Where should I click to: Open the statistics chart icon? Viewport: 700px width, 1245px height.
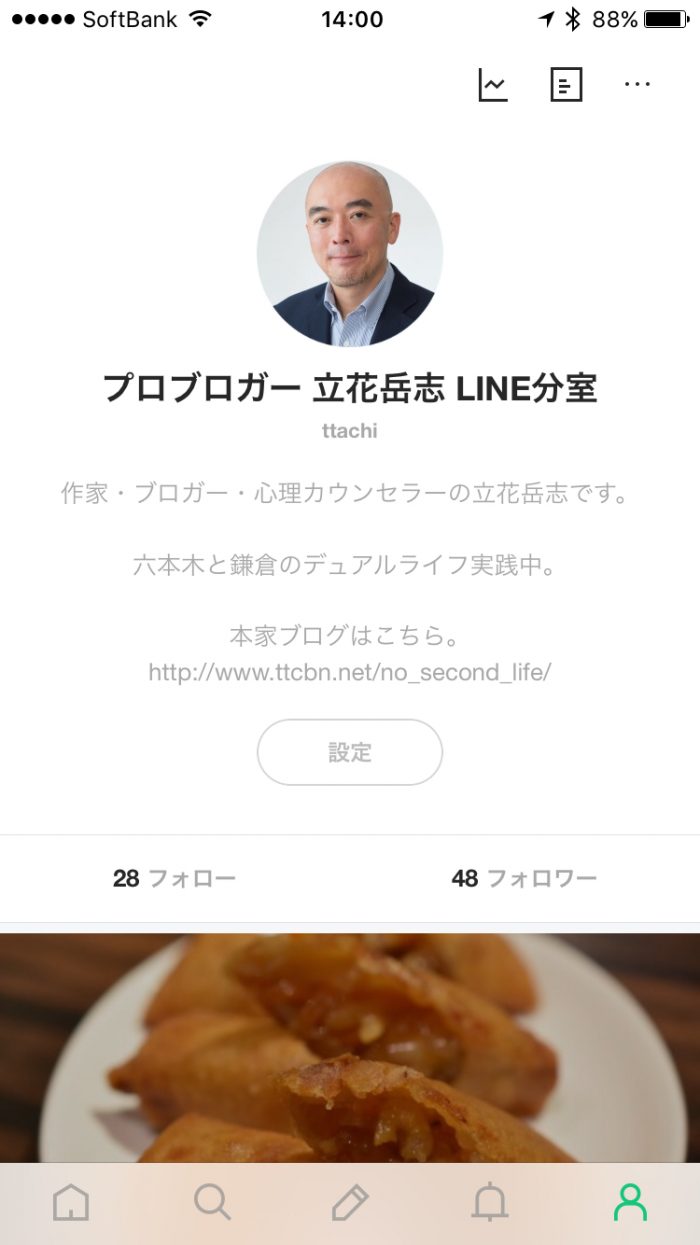(493, 85)
